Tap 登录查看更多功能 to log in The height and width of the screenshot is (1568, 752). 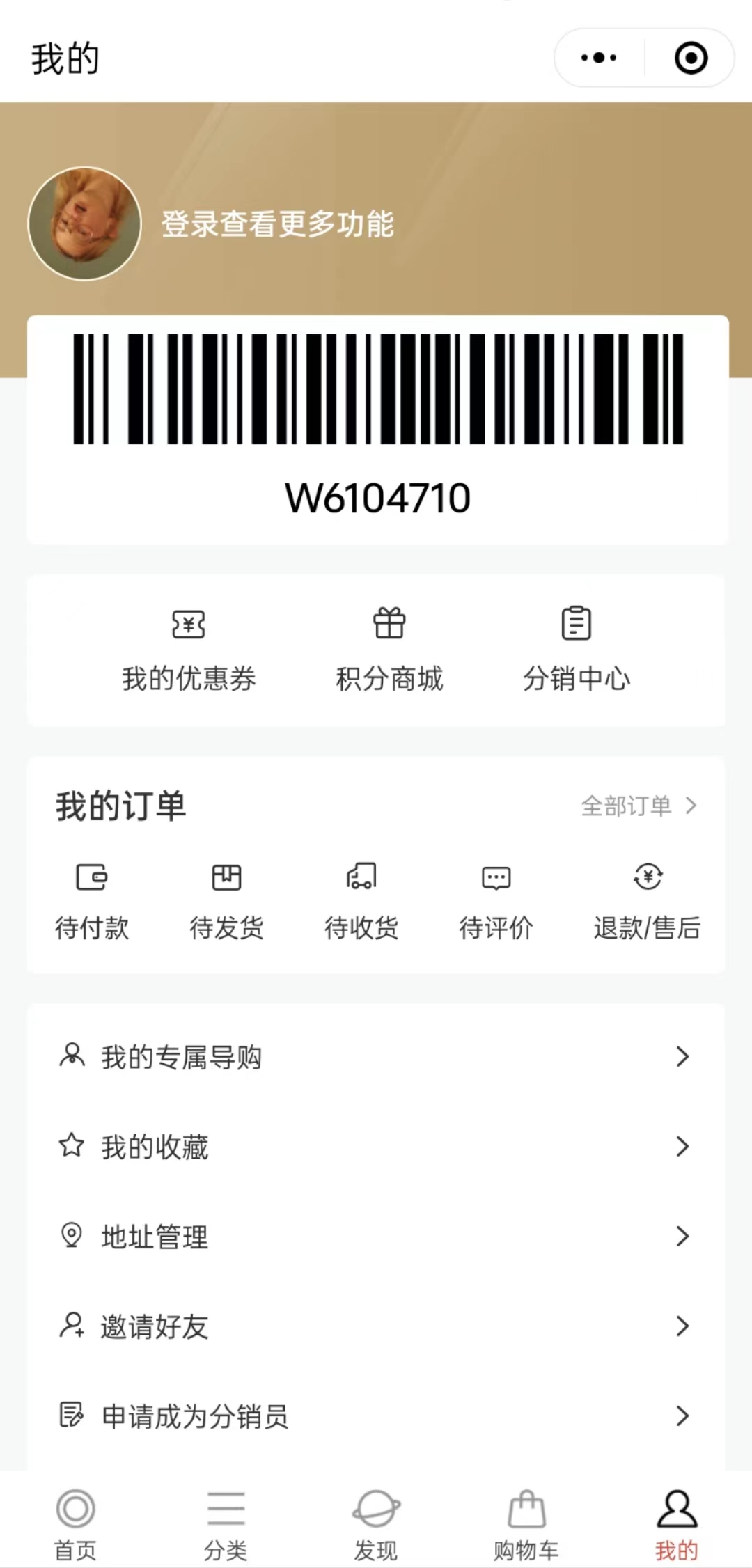(x=277, y=224)
